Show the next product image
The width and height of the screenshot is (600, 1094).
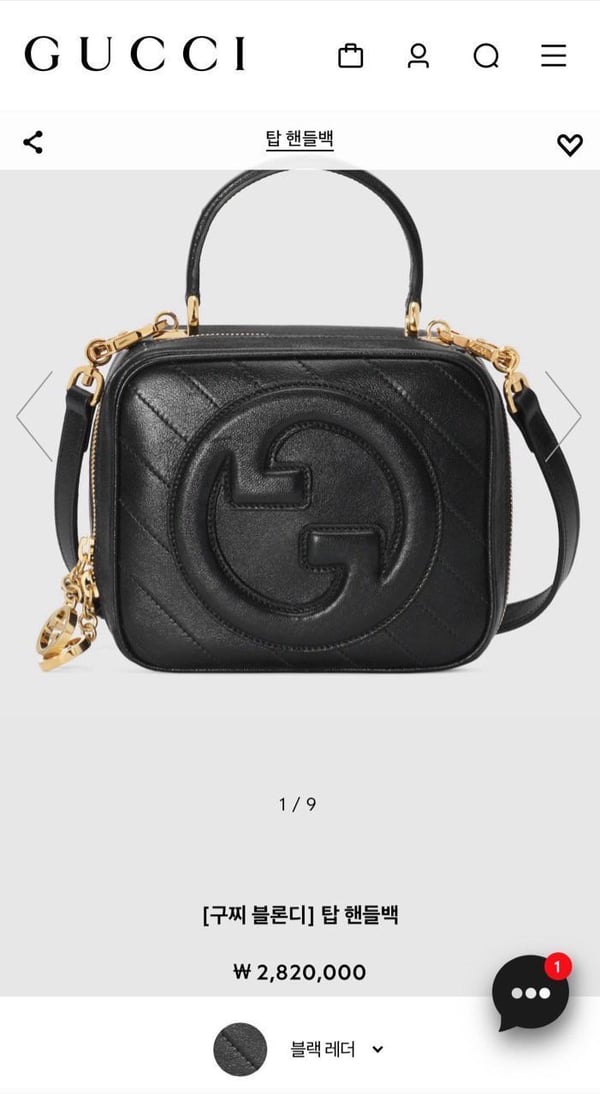(x=562, y=416)
